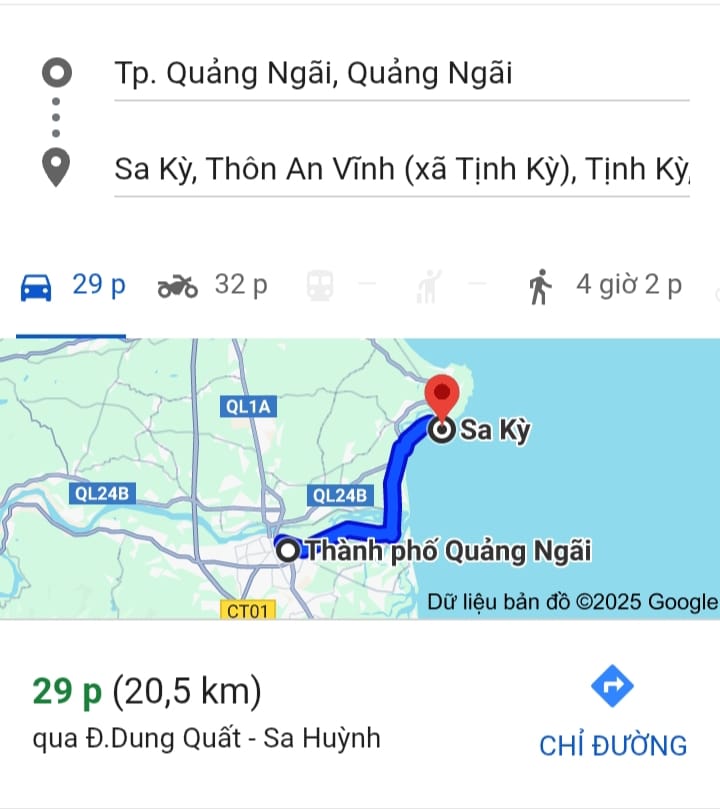This screenshot has height=809, width=720.
Task: Edit the starting point Tp. Quảng Ngãi
Action: [x=400, y=74]
